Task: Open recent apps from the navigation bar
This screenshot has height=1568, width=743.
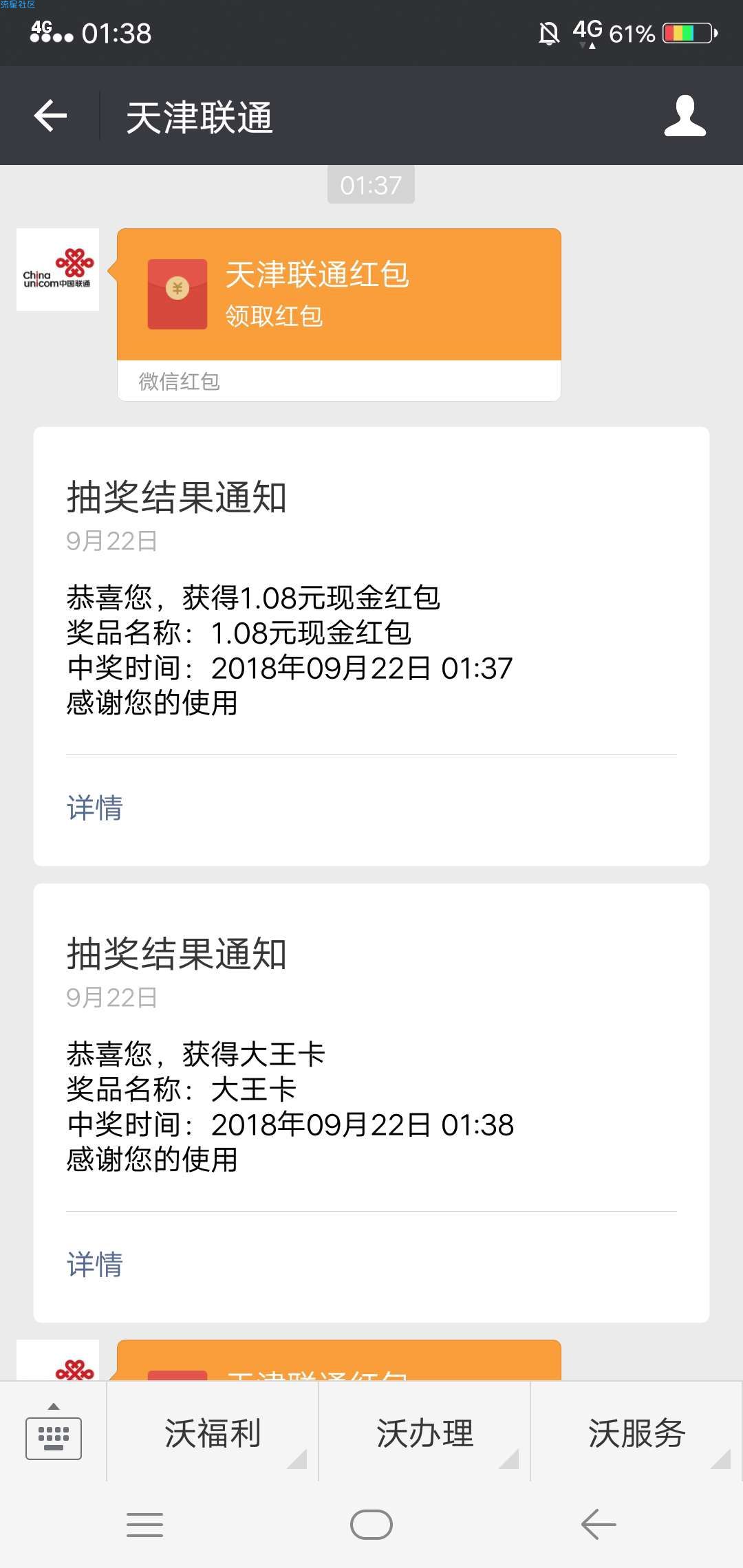Action: click(x=144, y=1525)
